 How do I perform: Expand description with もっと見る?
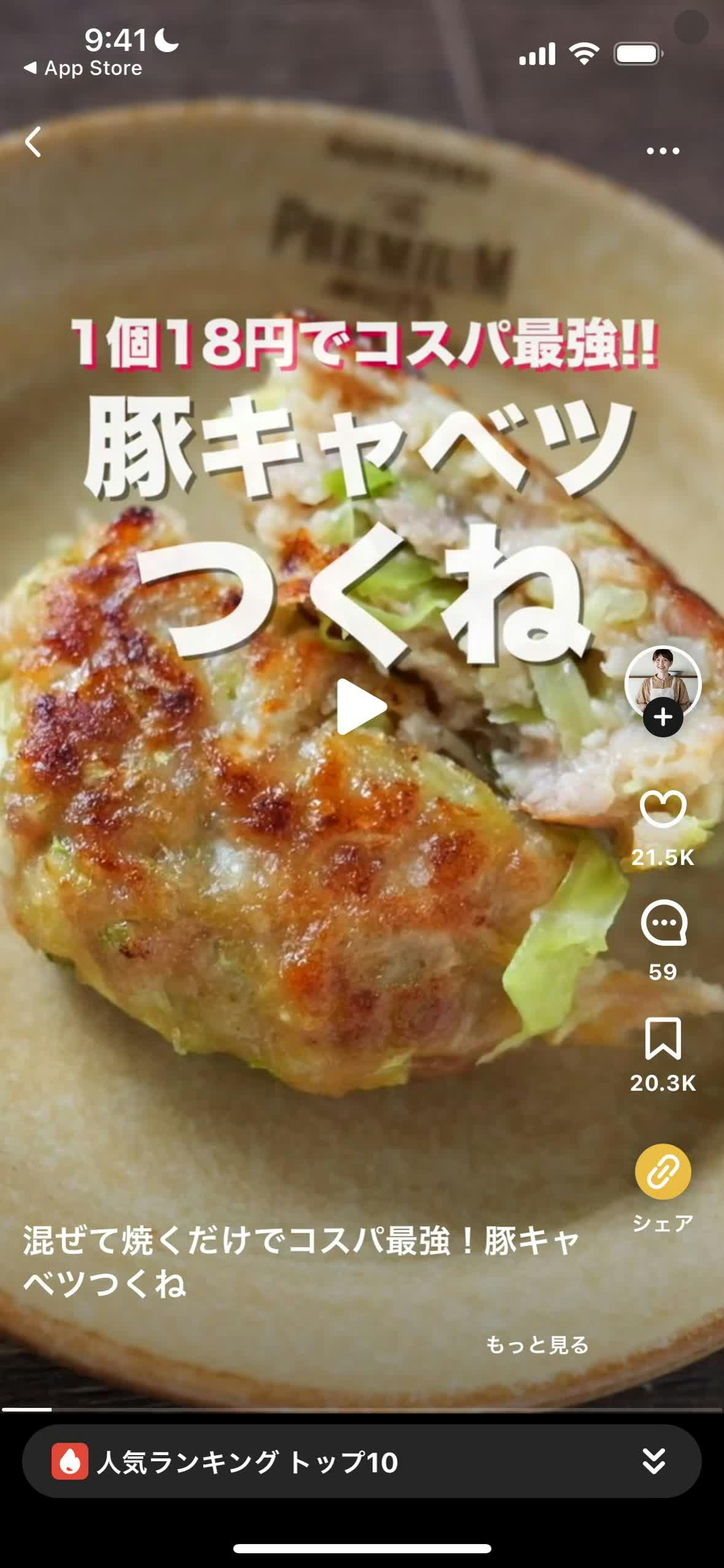[537, 1345]
